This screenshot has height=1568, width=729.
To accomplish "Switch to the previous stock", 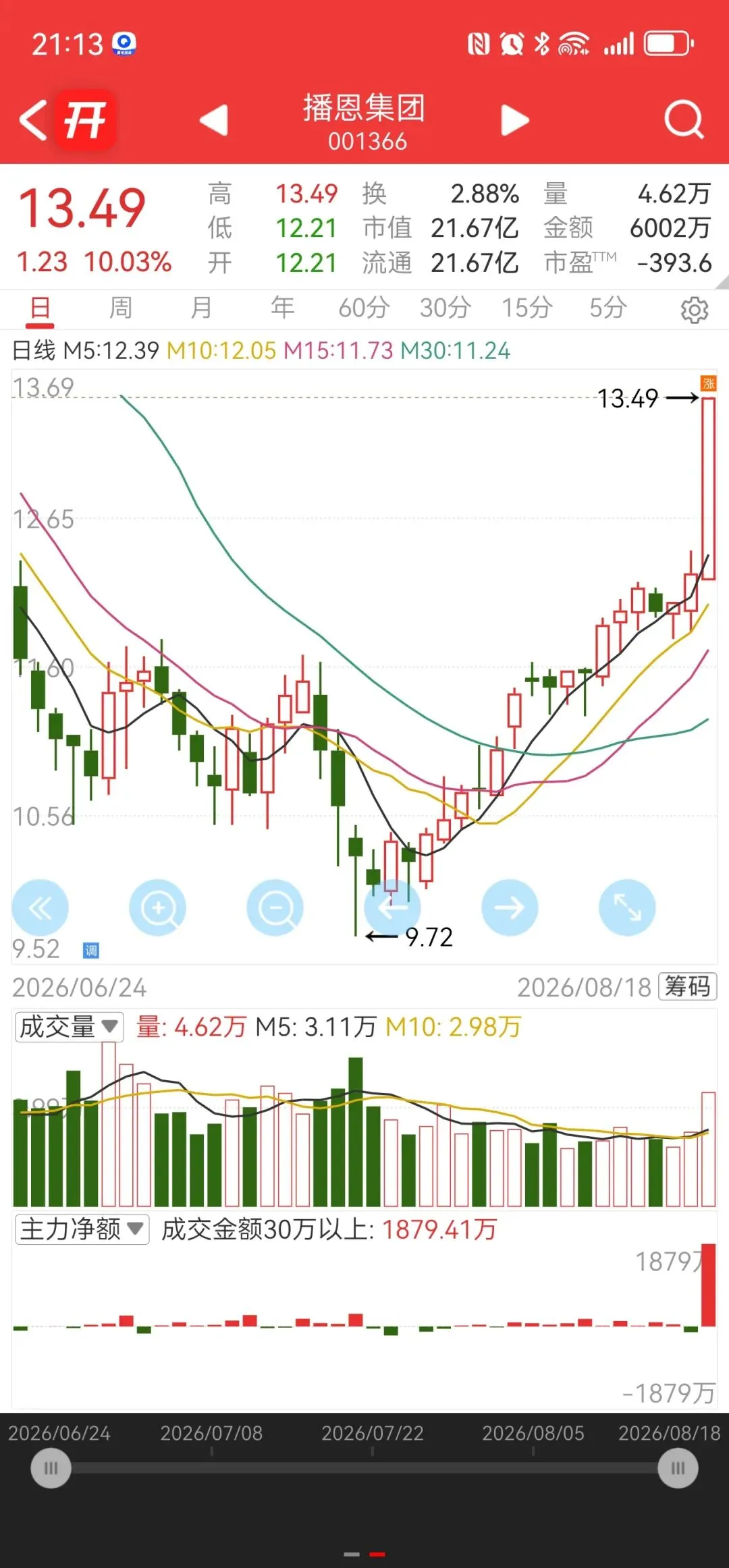I will 214,121.
